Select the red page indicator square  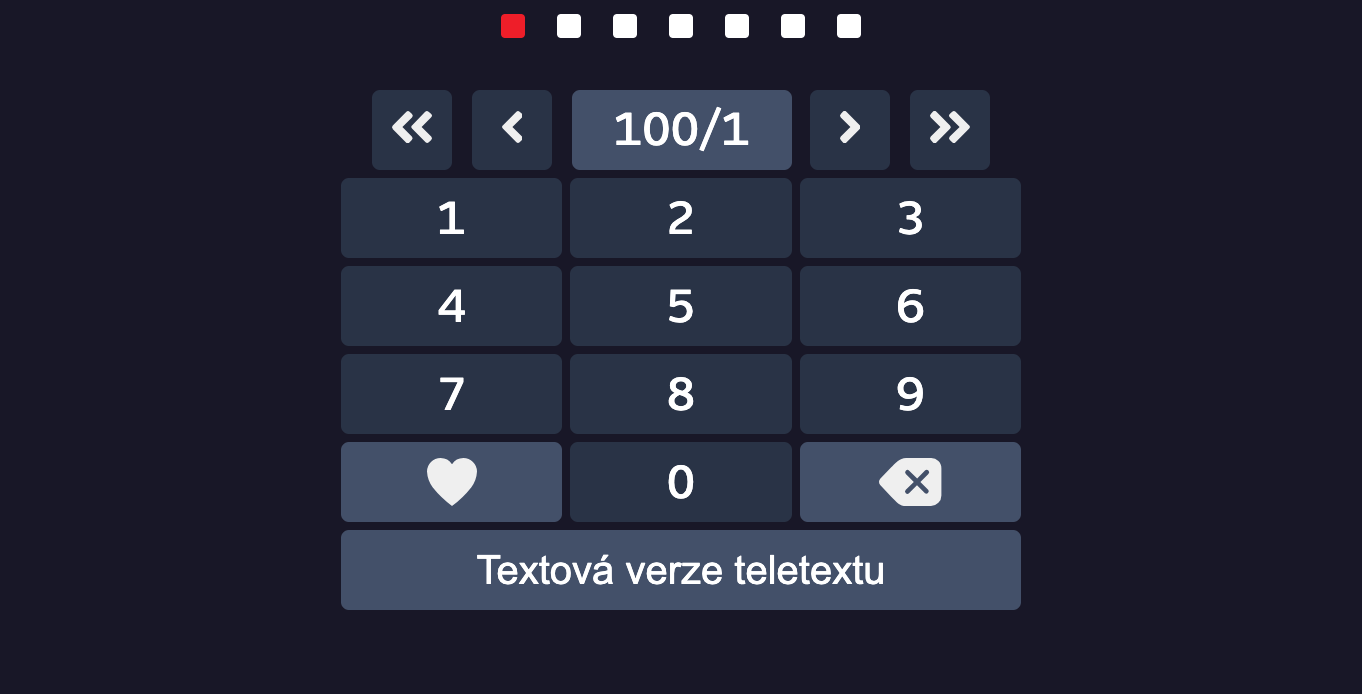(513, 26)
